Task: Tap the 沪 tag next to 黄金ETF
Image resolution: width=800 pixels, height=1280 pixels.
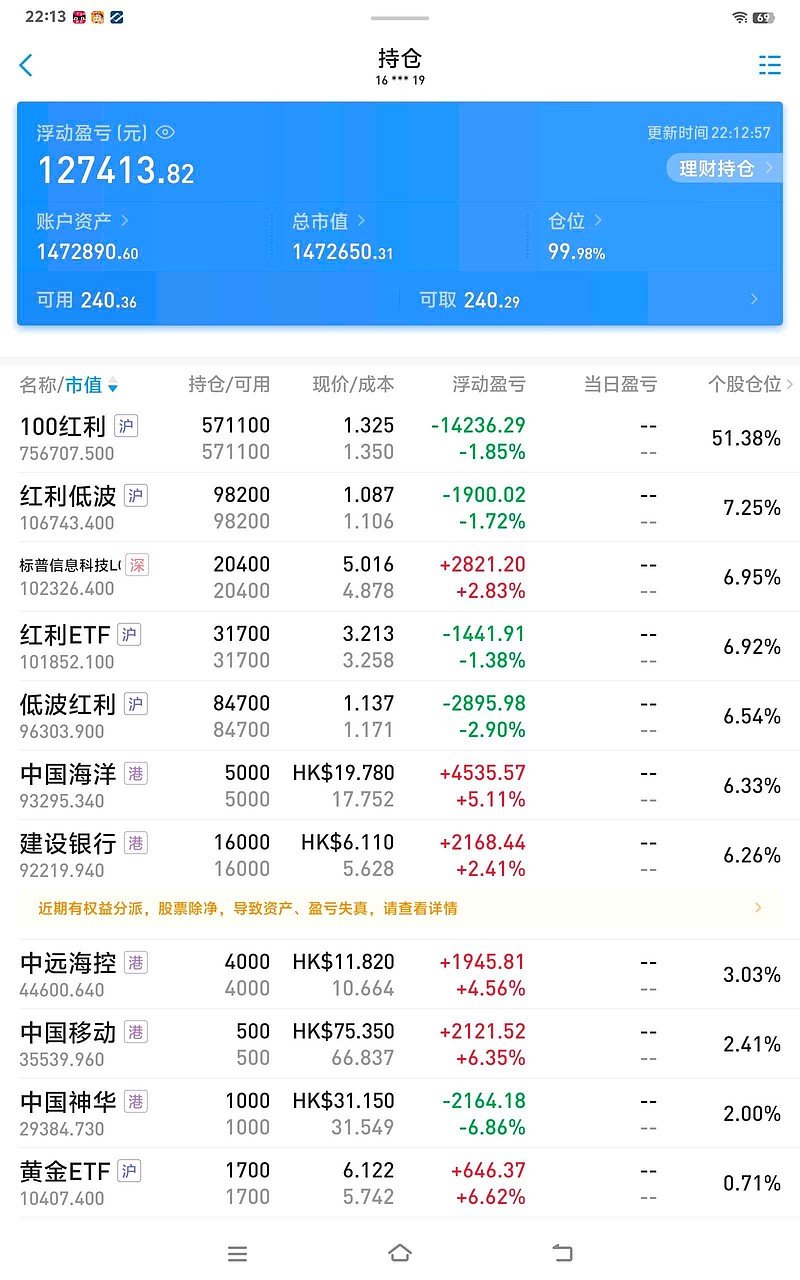Action: click(x=128, y=1171)
